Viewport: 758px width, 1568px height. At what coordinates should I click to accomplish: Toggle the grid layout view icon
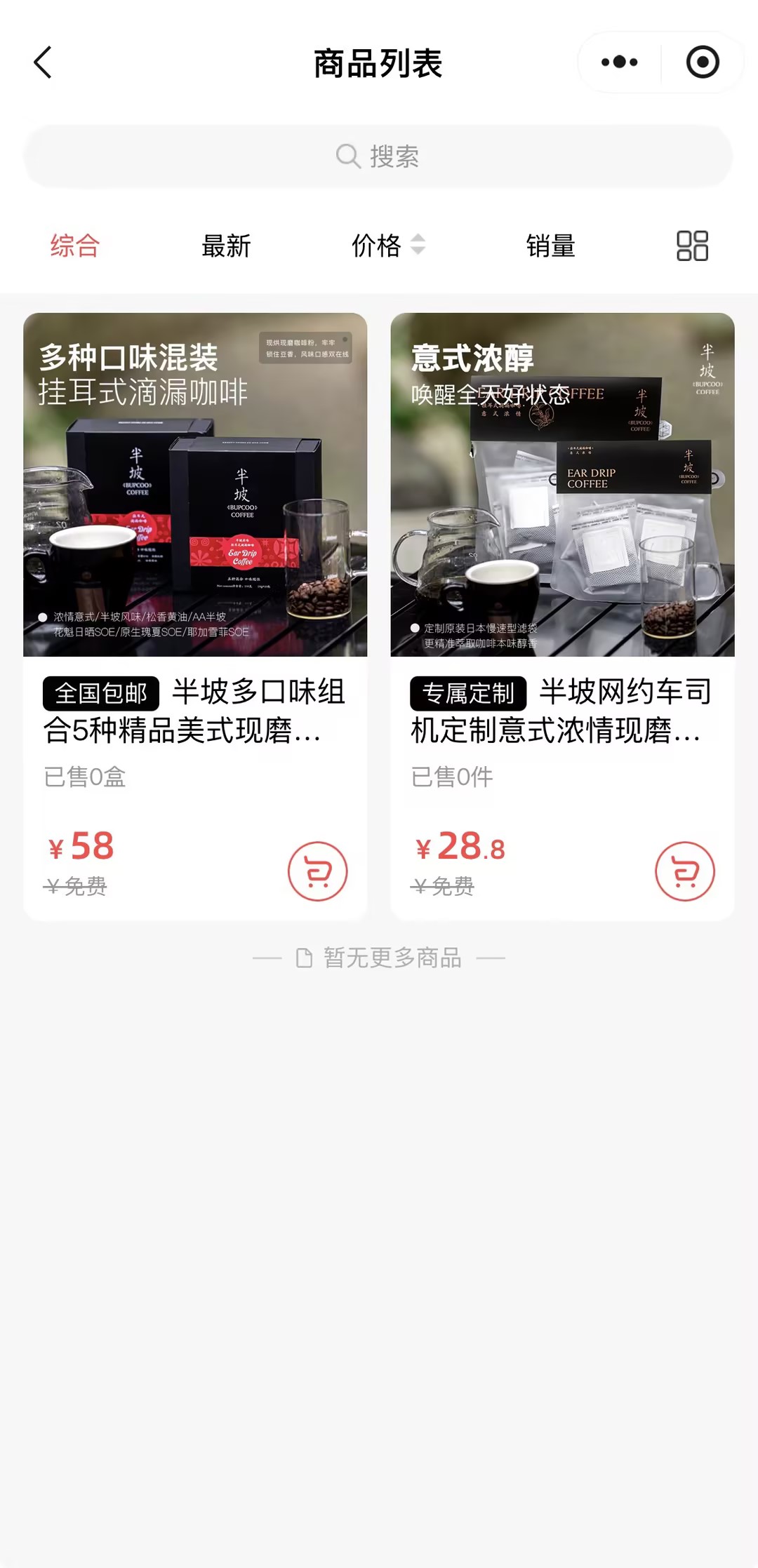(692, 246)
